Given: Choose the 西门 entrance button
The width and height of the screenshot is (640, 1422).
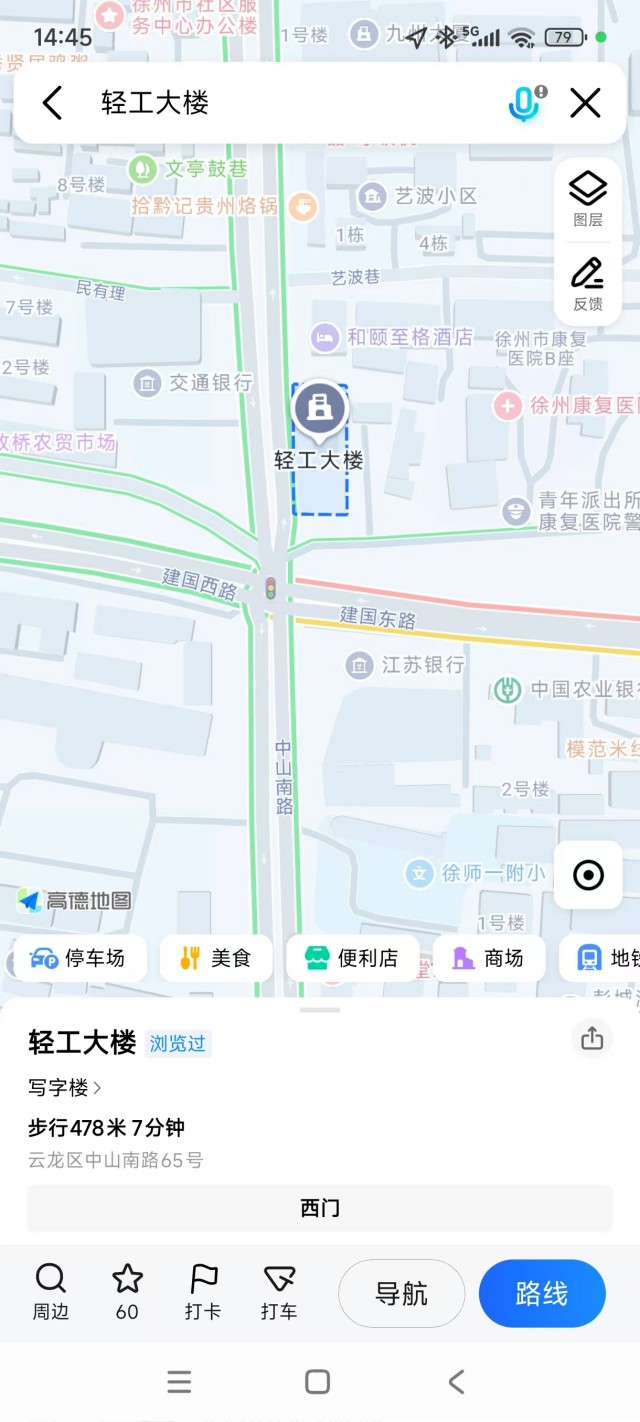Looking at the screenshot, I should pos(320,1208).
